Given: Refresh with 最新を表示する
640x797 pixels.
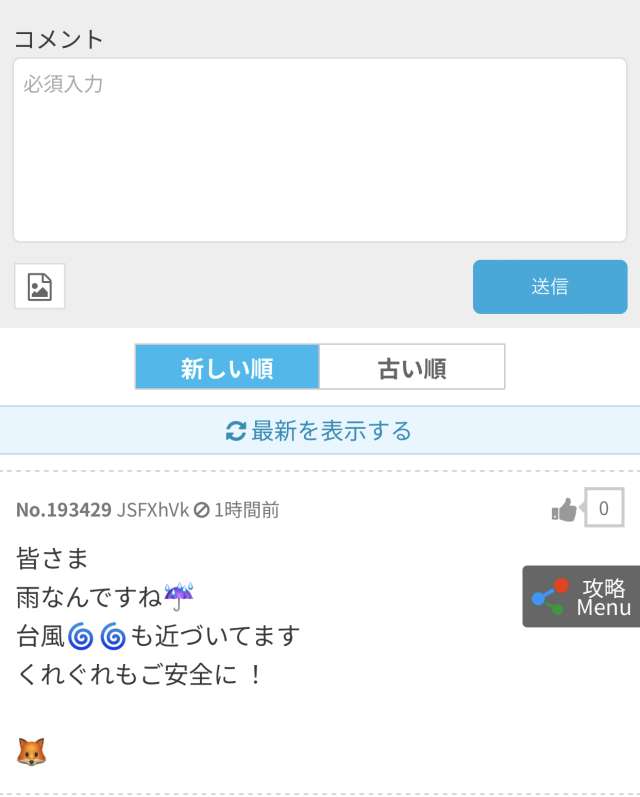Looking at the screenshot, I should click(320, 431).
